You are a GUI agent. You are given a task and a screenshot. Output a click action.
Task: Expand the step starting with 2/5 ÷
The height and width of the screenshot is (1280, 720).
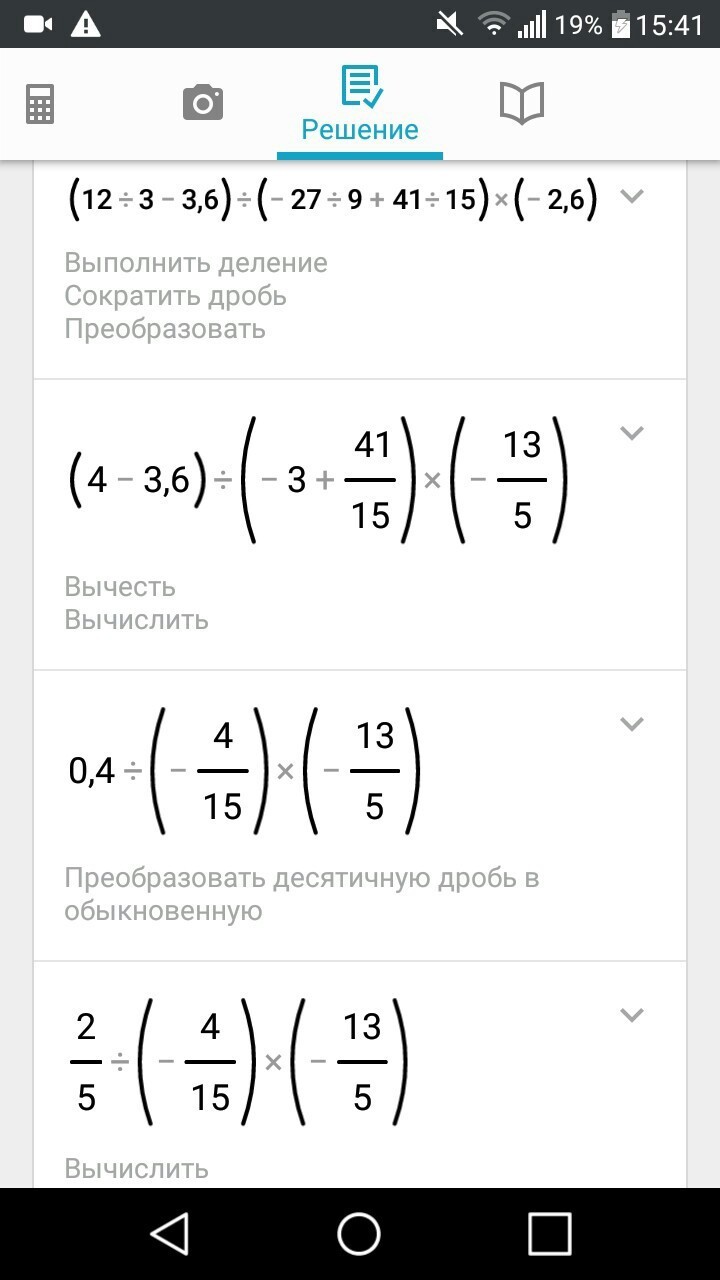click(x=631, y=1015)
